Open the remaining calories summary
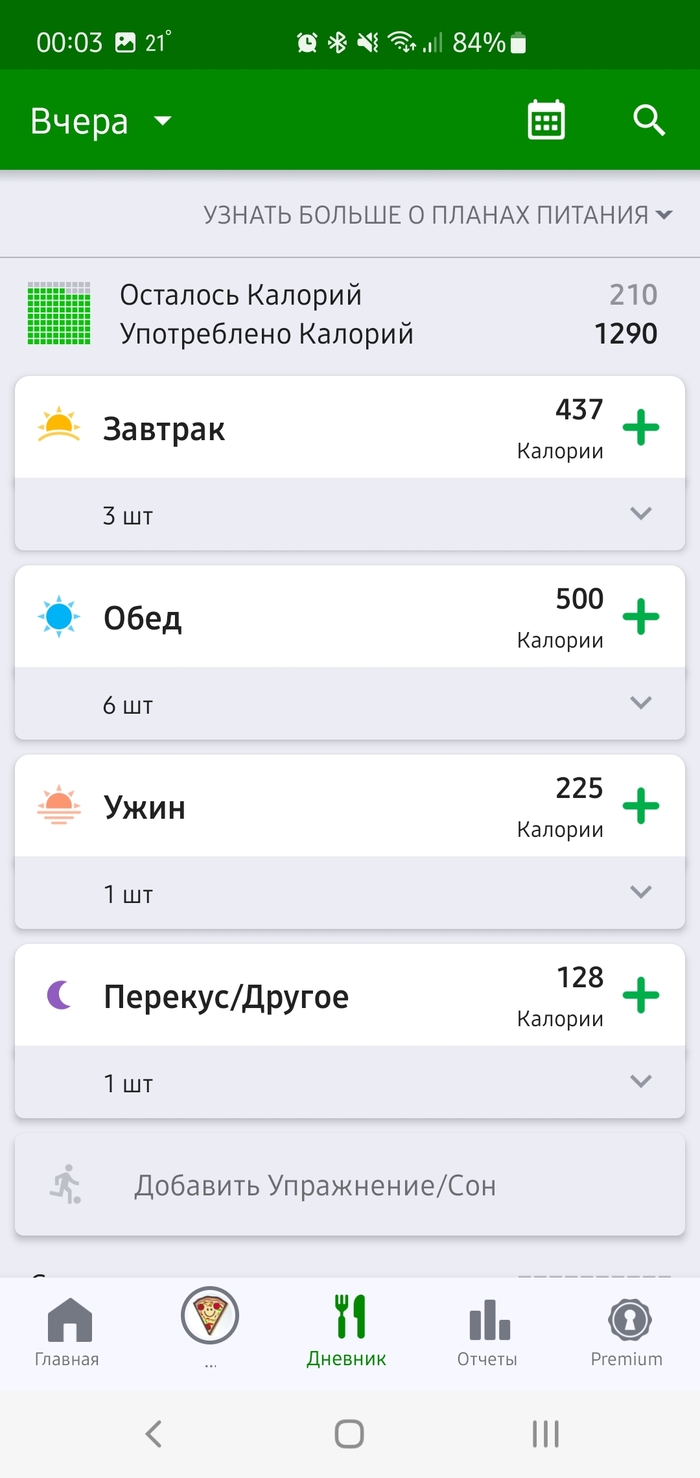700x1478 pixels. tap(340, 314)
